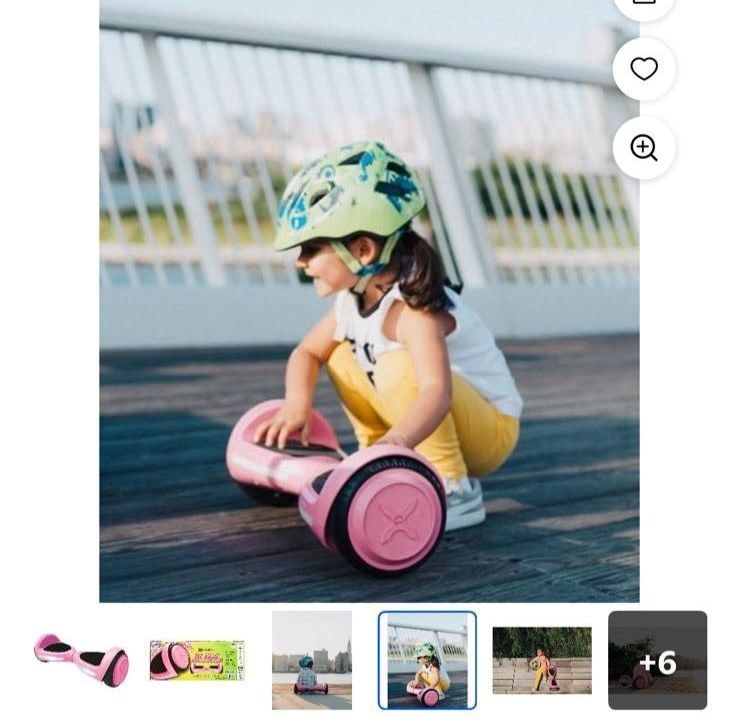View the hoverboard packaging box thumbnail
This screenshot has width=739, height=721.
point(197,660)
